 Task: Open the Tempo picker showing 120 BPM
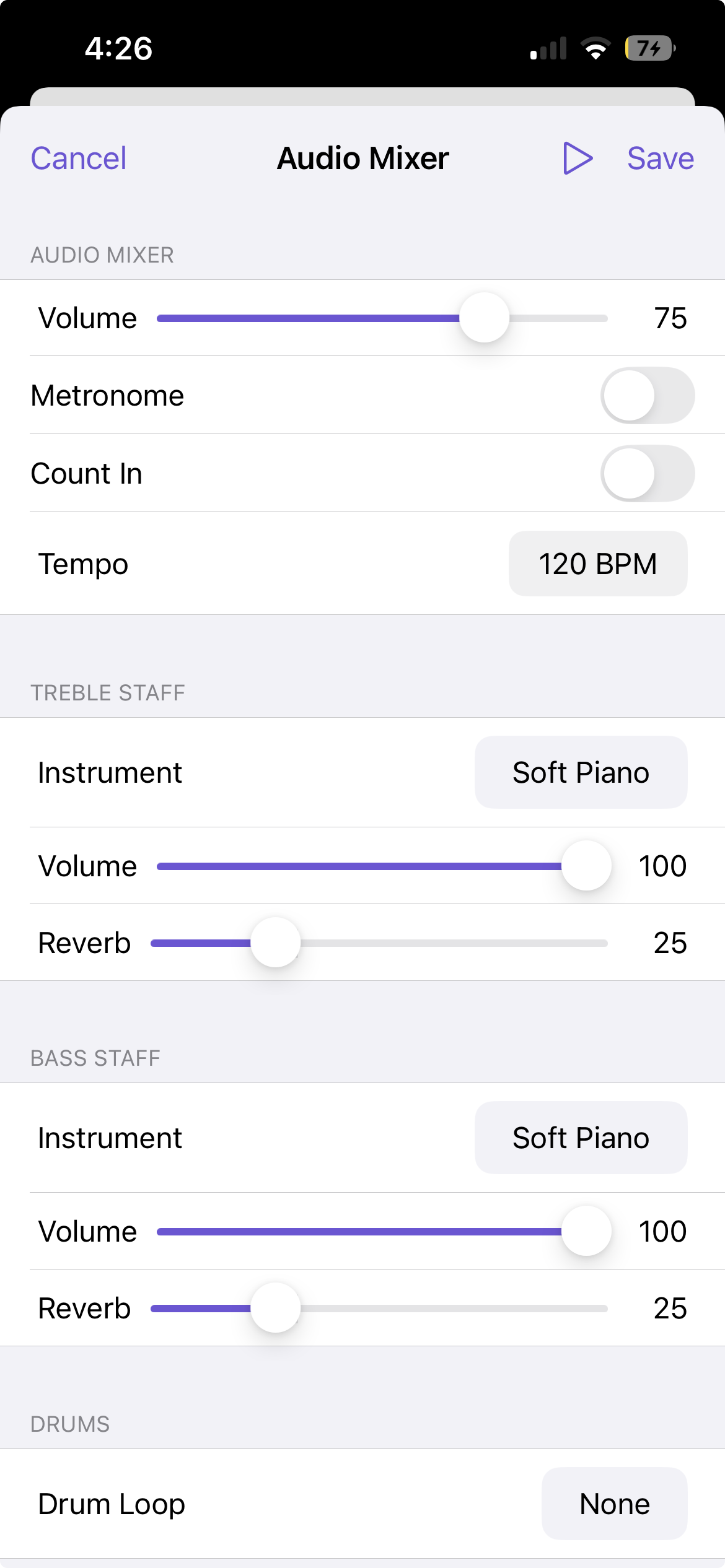[598, 564]
